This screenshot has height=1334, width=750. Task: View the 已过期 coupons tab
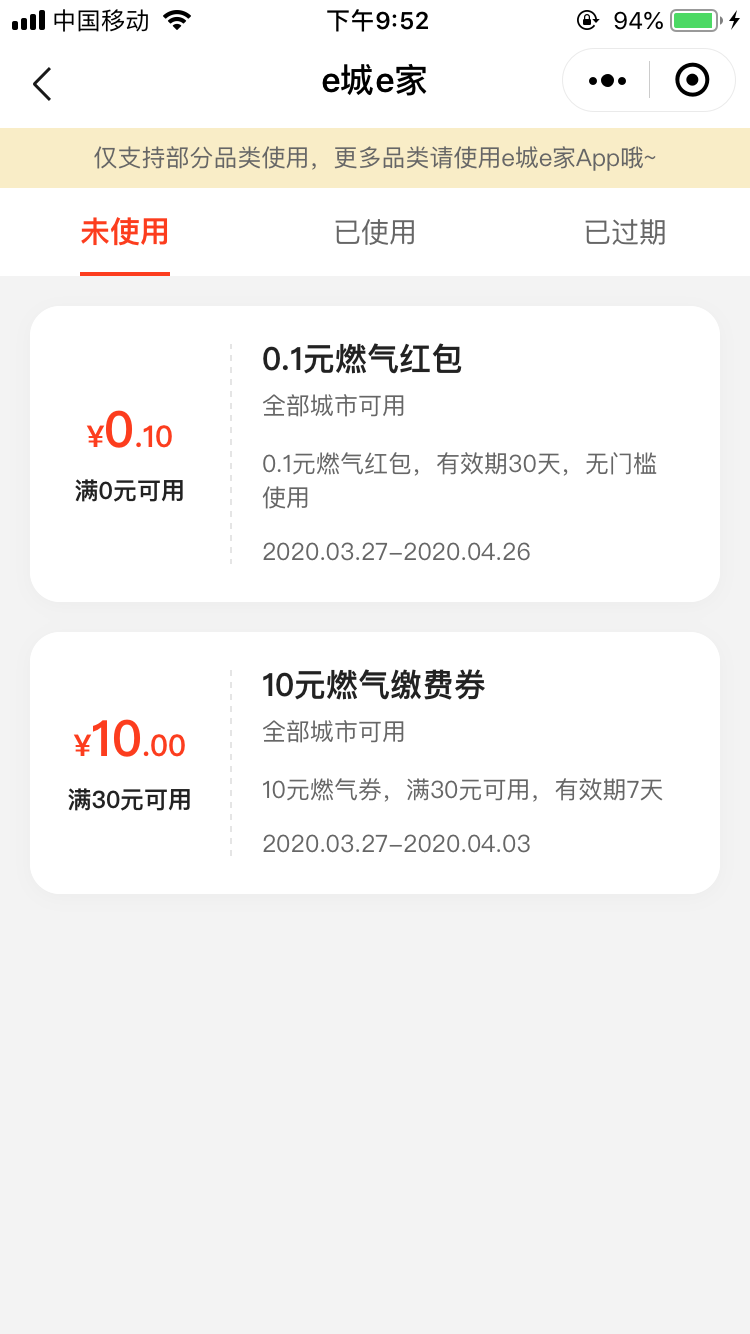click(x=625, y=232)
